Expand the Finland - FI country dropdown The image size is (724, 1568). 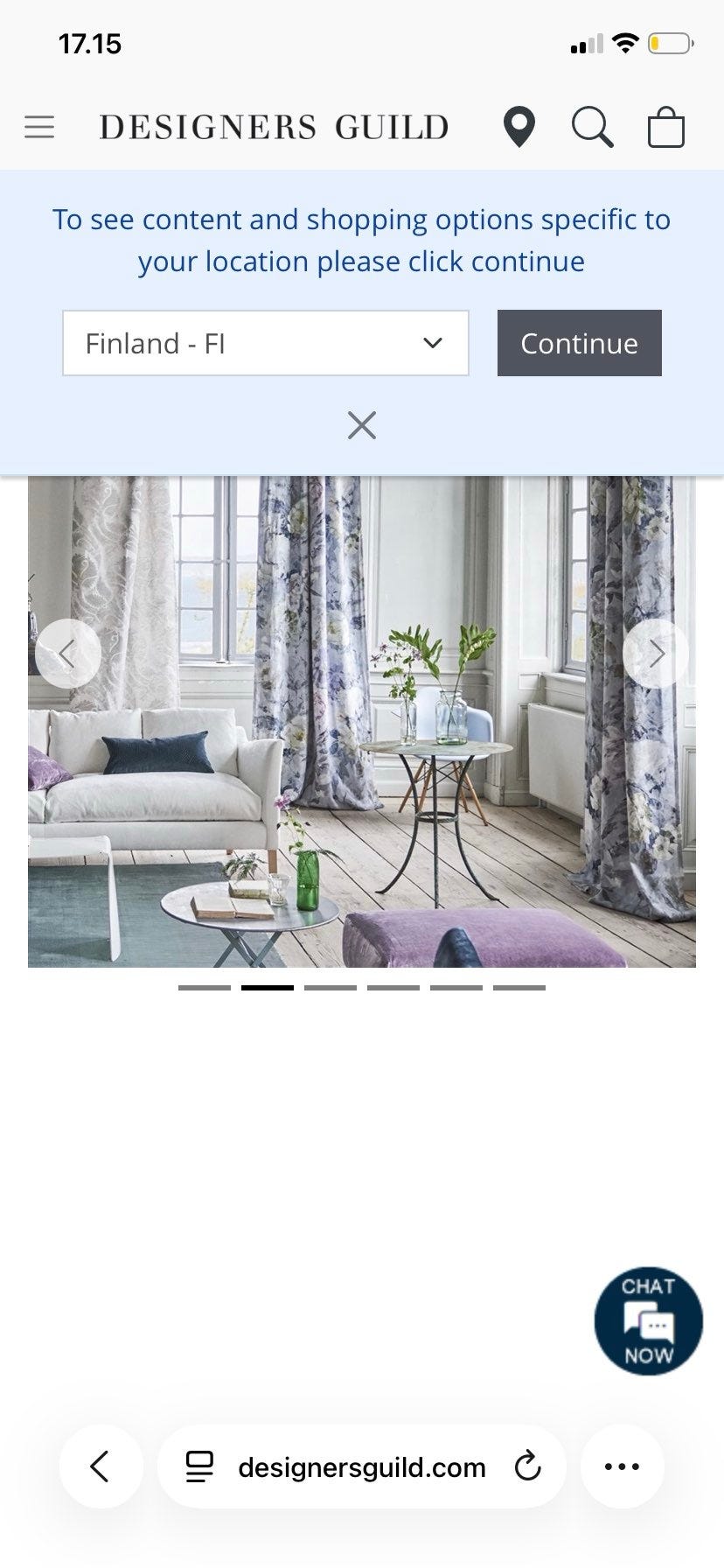(x=266, y=343)
